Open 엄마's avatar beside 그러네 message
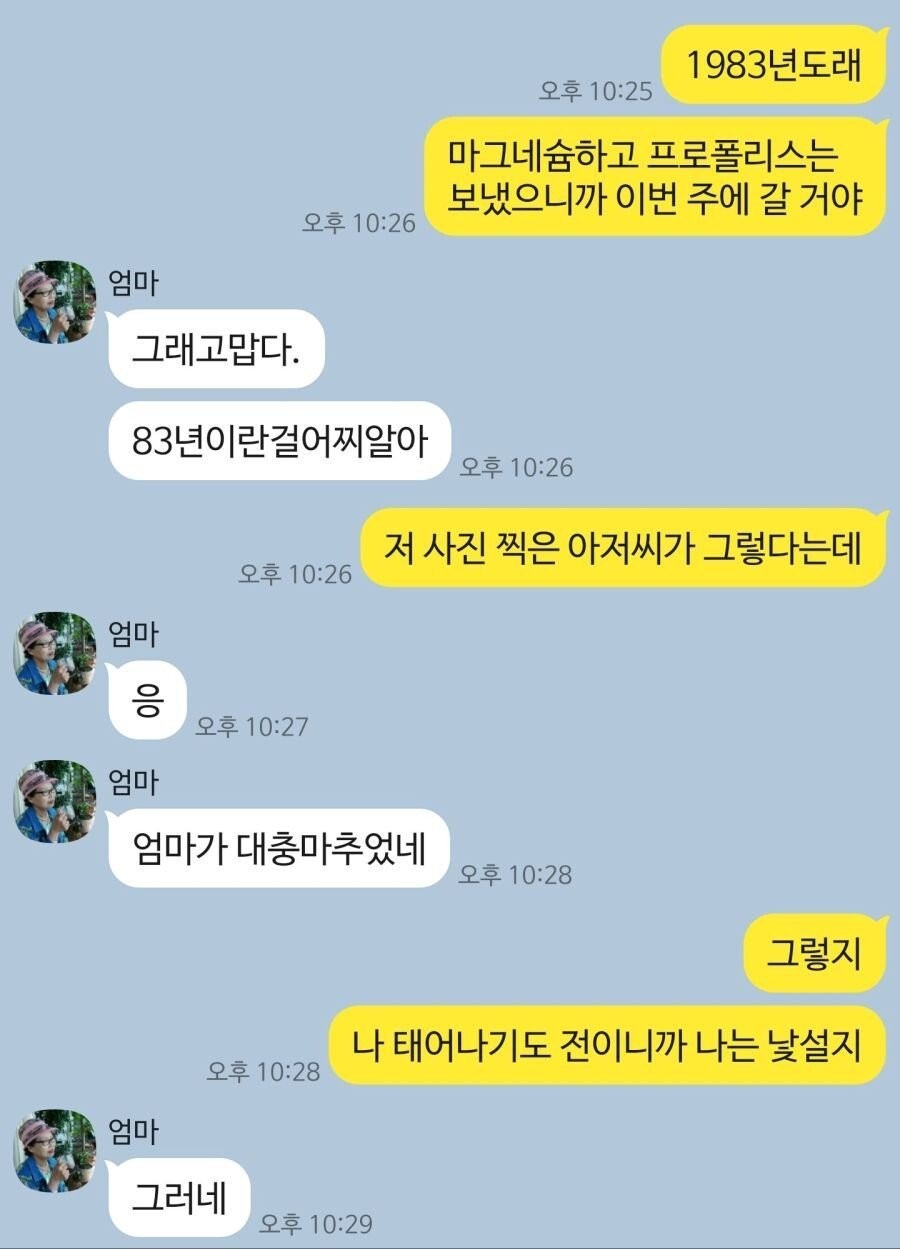This screenshot has height=1249, width=900. click(55, 1151)
